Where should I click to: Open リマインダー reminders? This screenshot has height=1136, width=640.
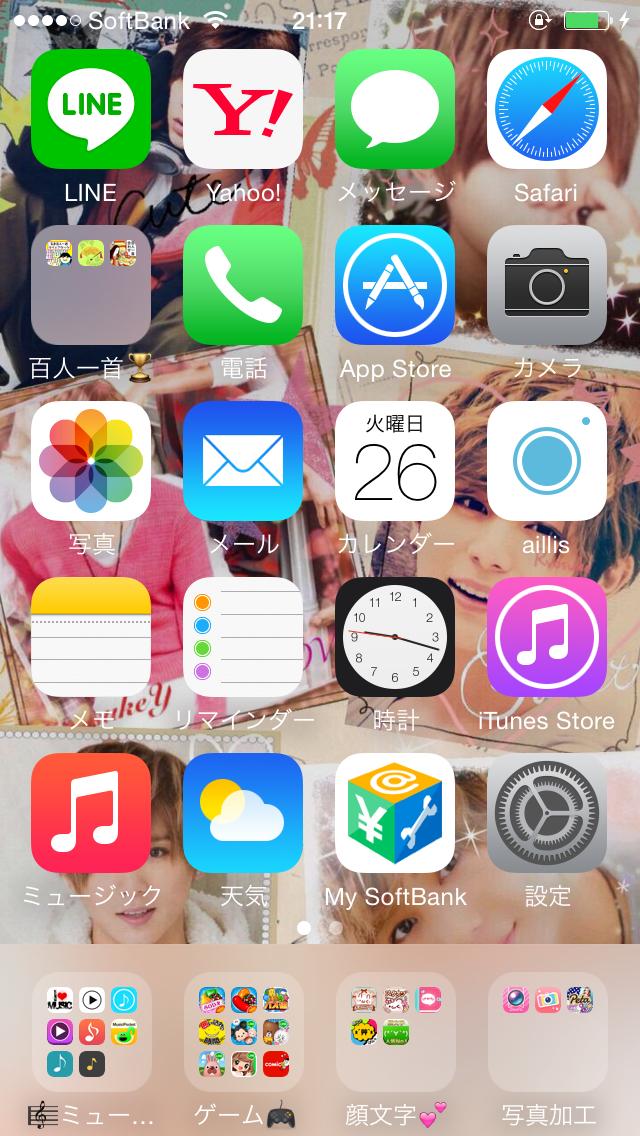243,637
